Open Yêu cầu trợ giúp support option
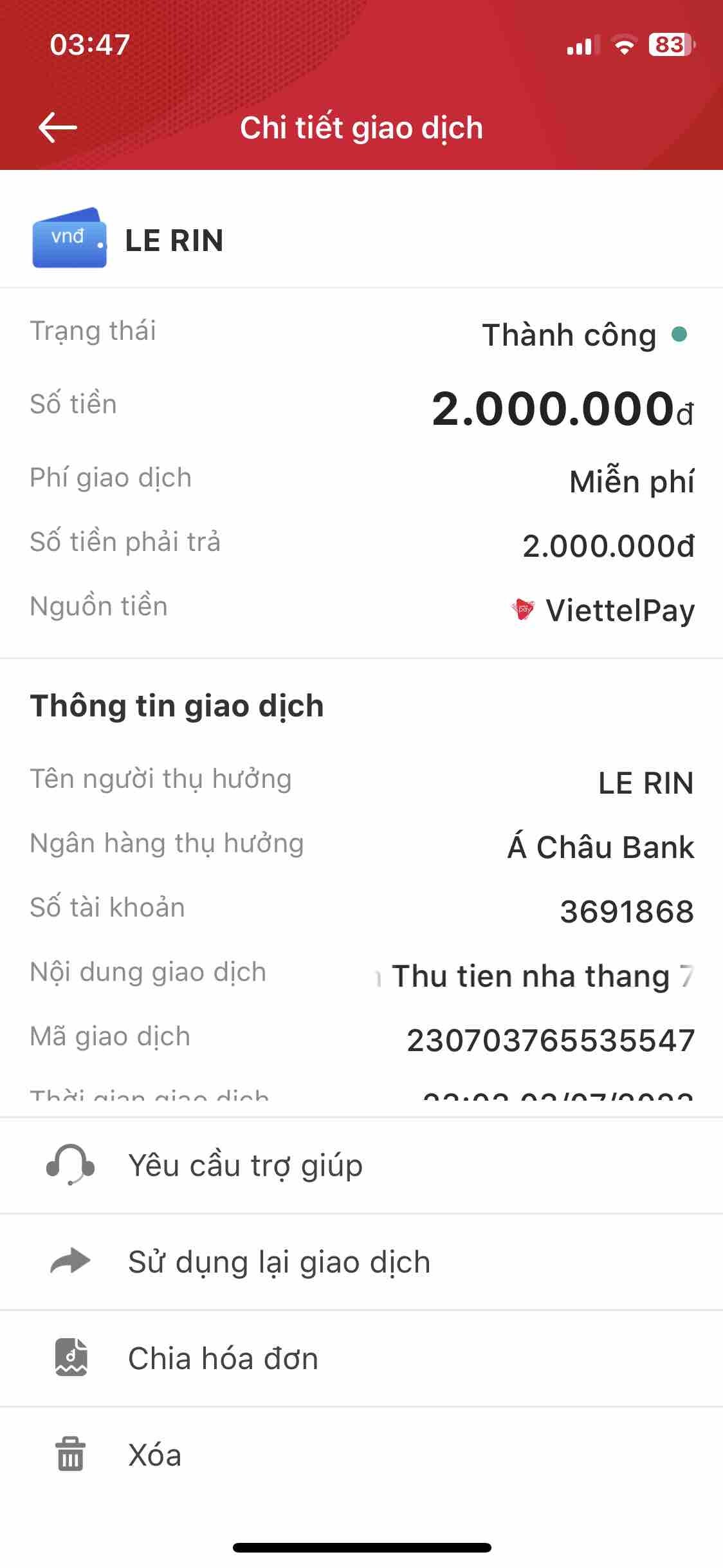723x1568 pixels. tap(244, 1166)
